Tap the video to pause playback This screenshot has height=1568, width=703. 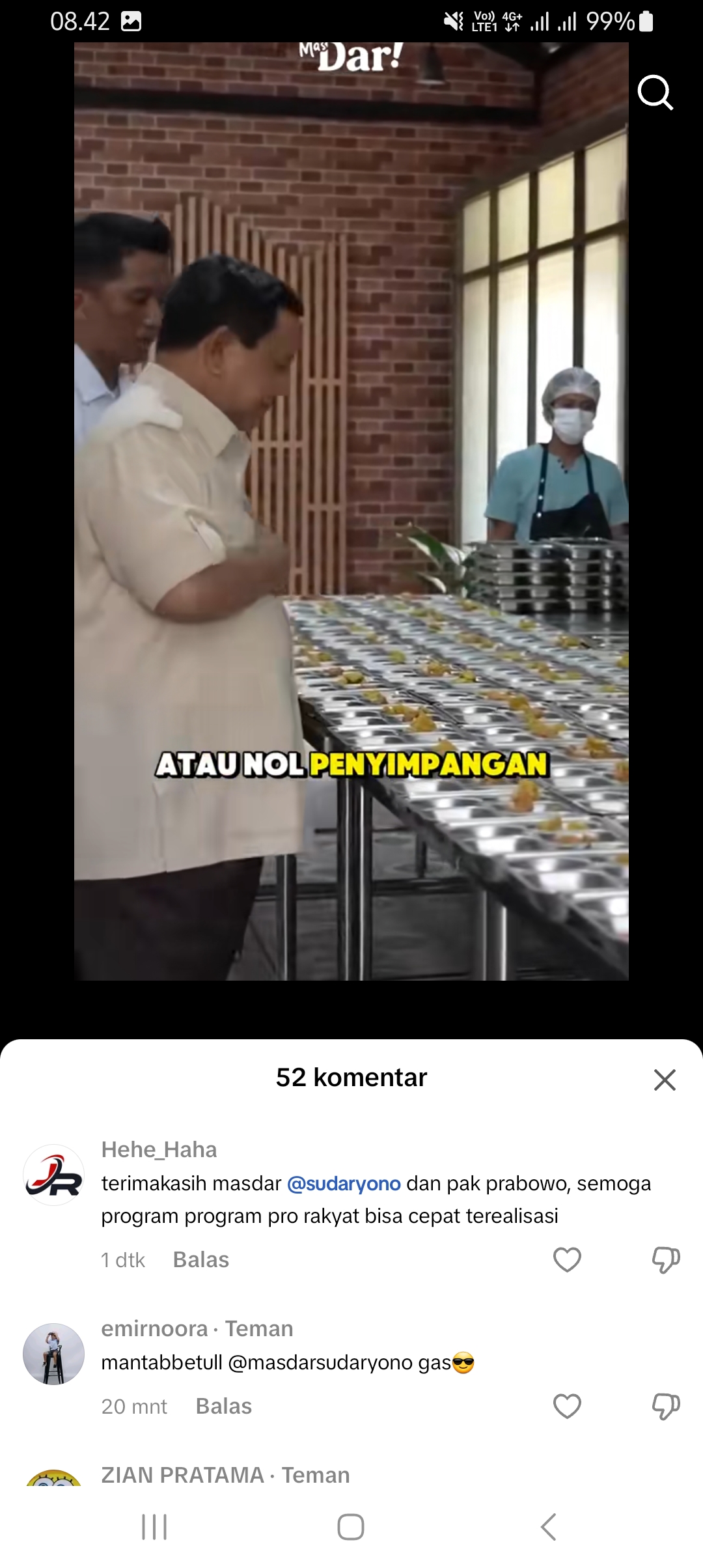(351, 511)
